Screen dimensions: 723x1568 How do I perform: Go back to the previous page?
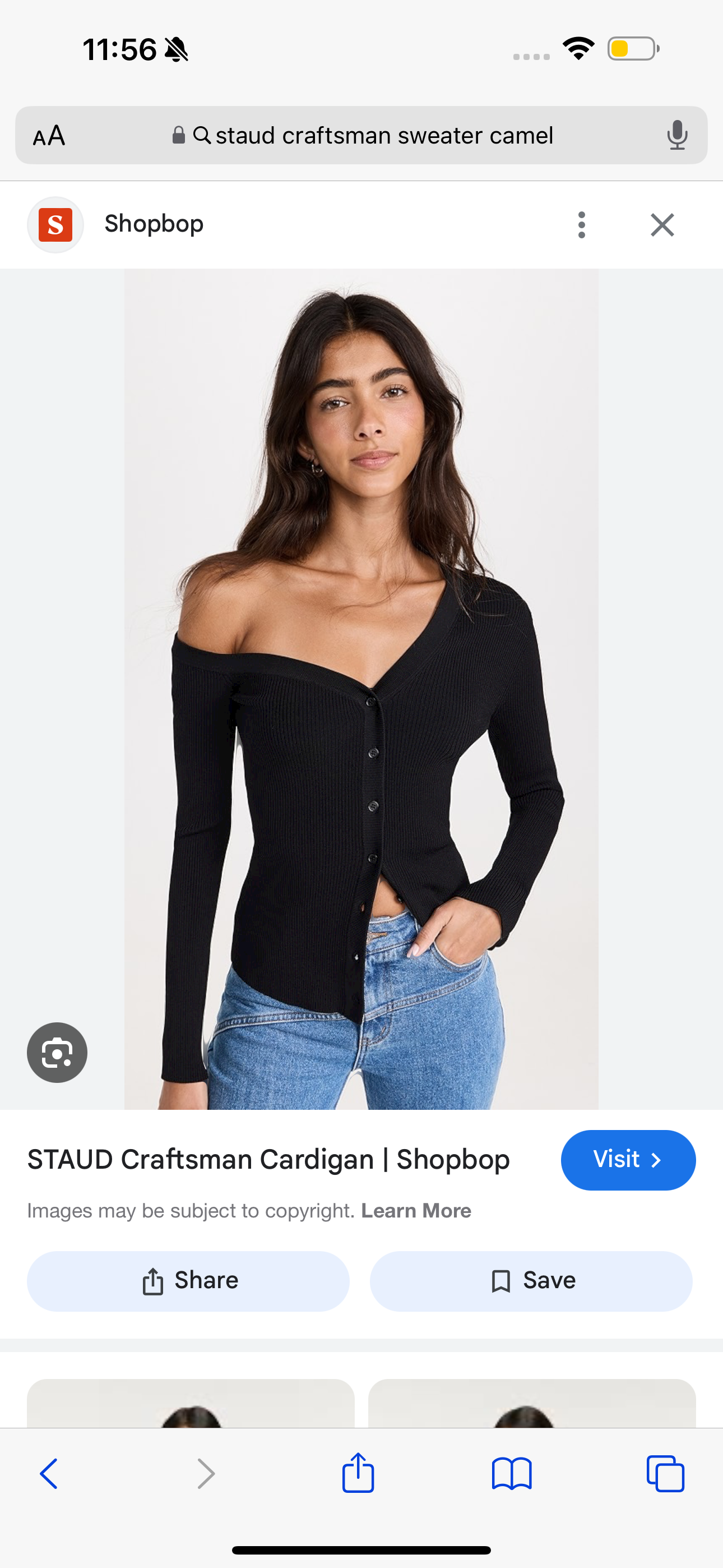(x=49, y=1474)
